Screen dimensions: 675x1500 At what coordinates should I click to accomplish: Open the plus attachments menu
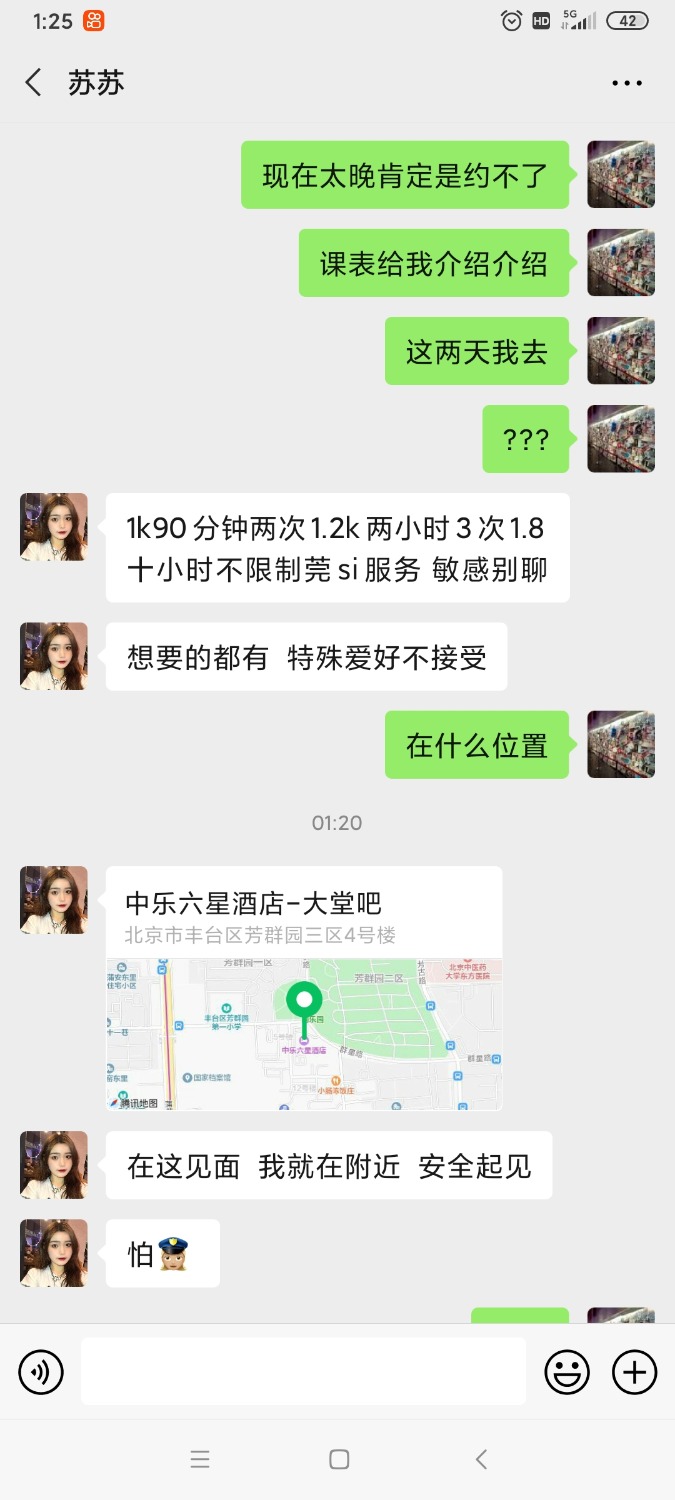(x=634, y=1372)
